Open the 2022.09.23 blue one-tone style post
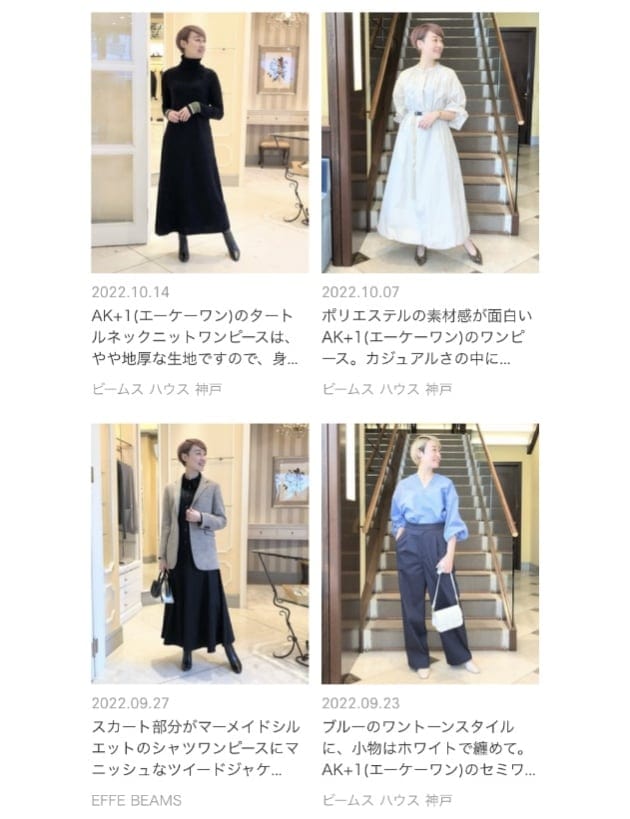This screenshot has height=819, width=630. pos(429,553)
